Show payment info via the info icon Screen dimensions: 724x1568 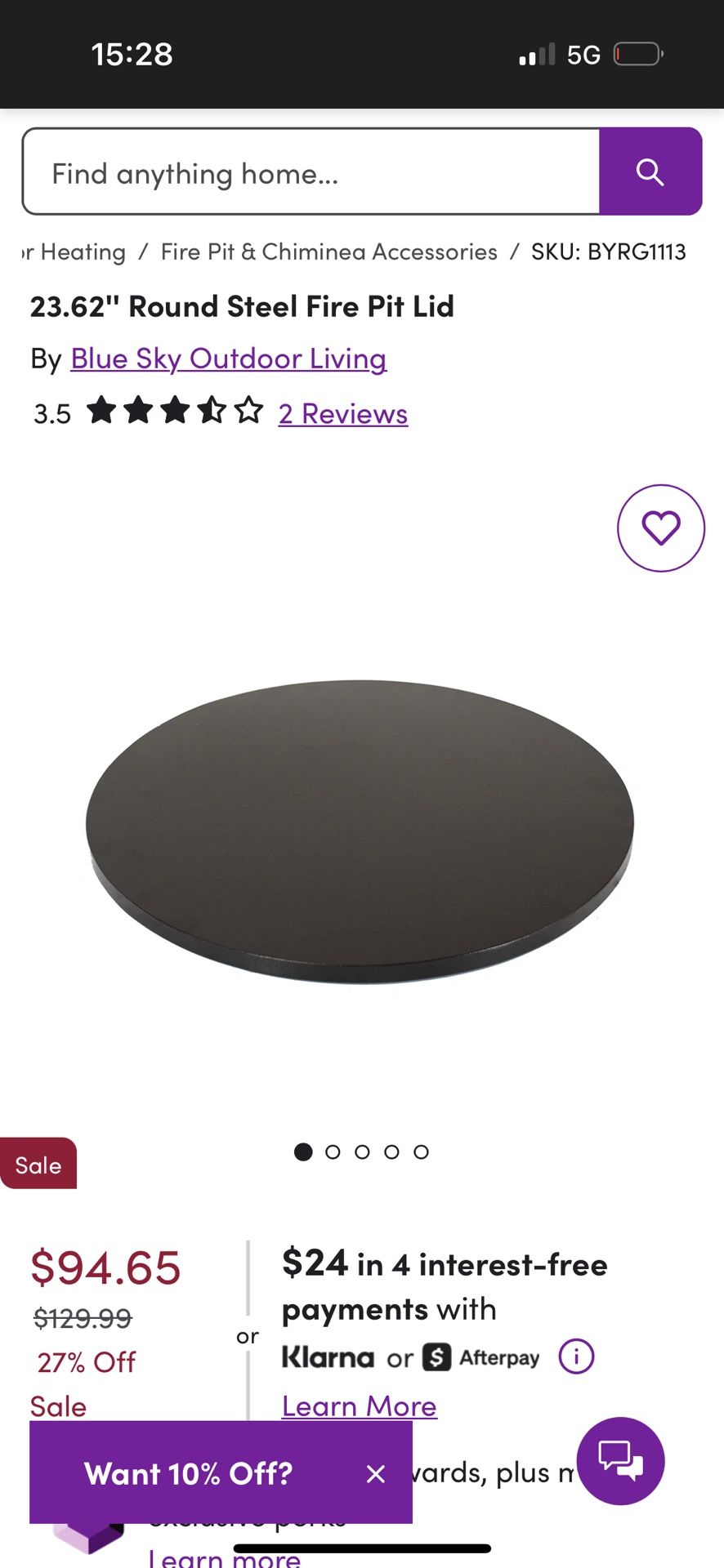(576, 1356)
